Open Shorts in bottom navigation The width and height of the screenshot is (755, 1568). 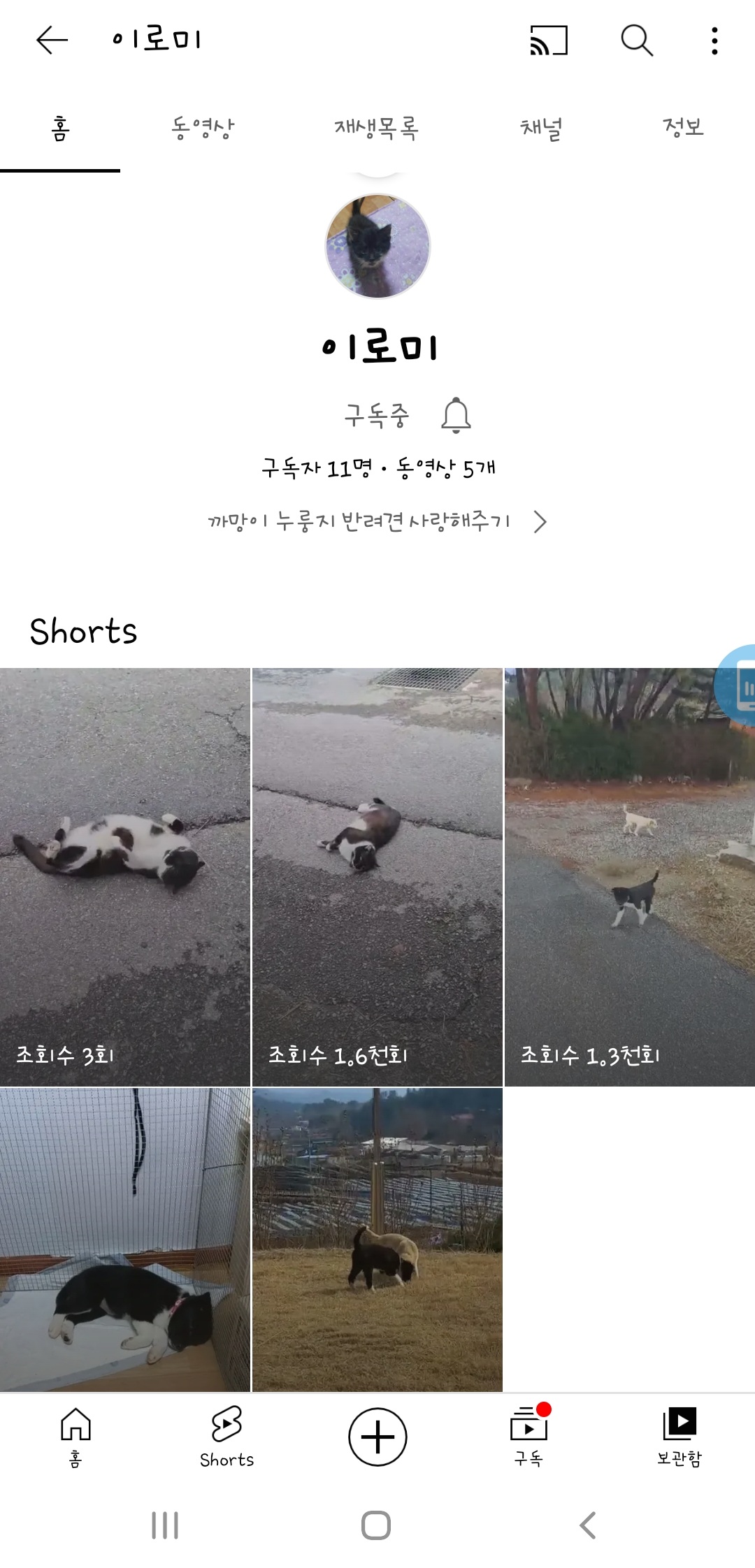226,1437
